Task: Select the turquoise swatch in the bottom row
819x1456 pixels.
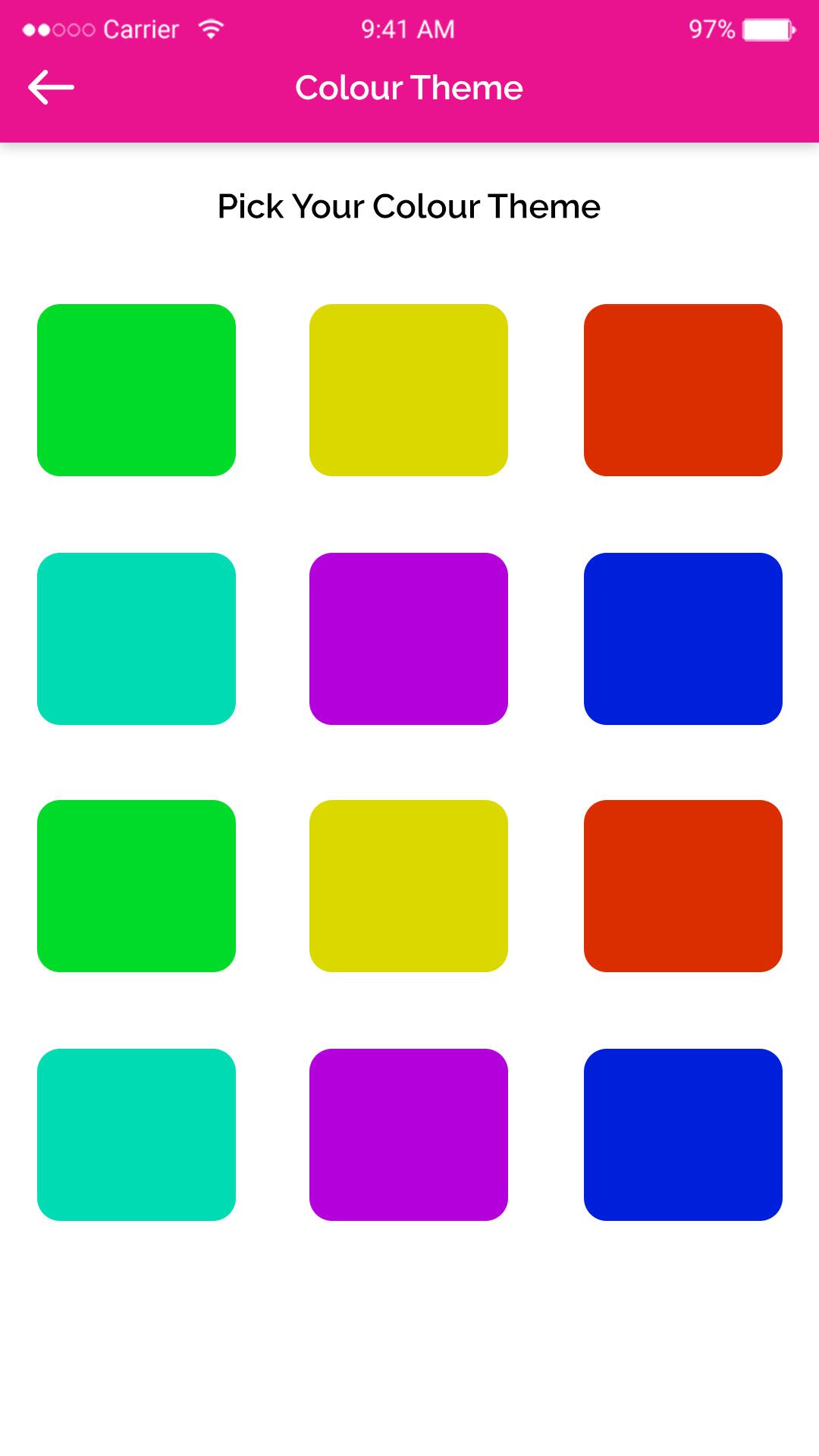Action: [136, 1134]
